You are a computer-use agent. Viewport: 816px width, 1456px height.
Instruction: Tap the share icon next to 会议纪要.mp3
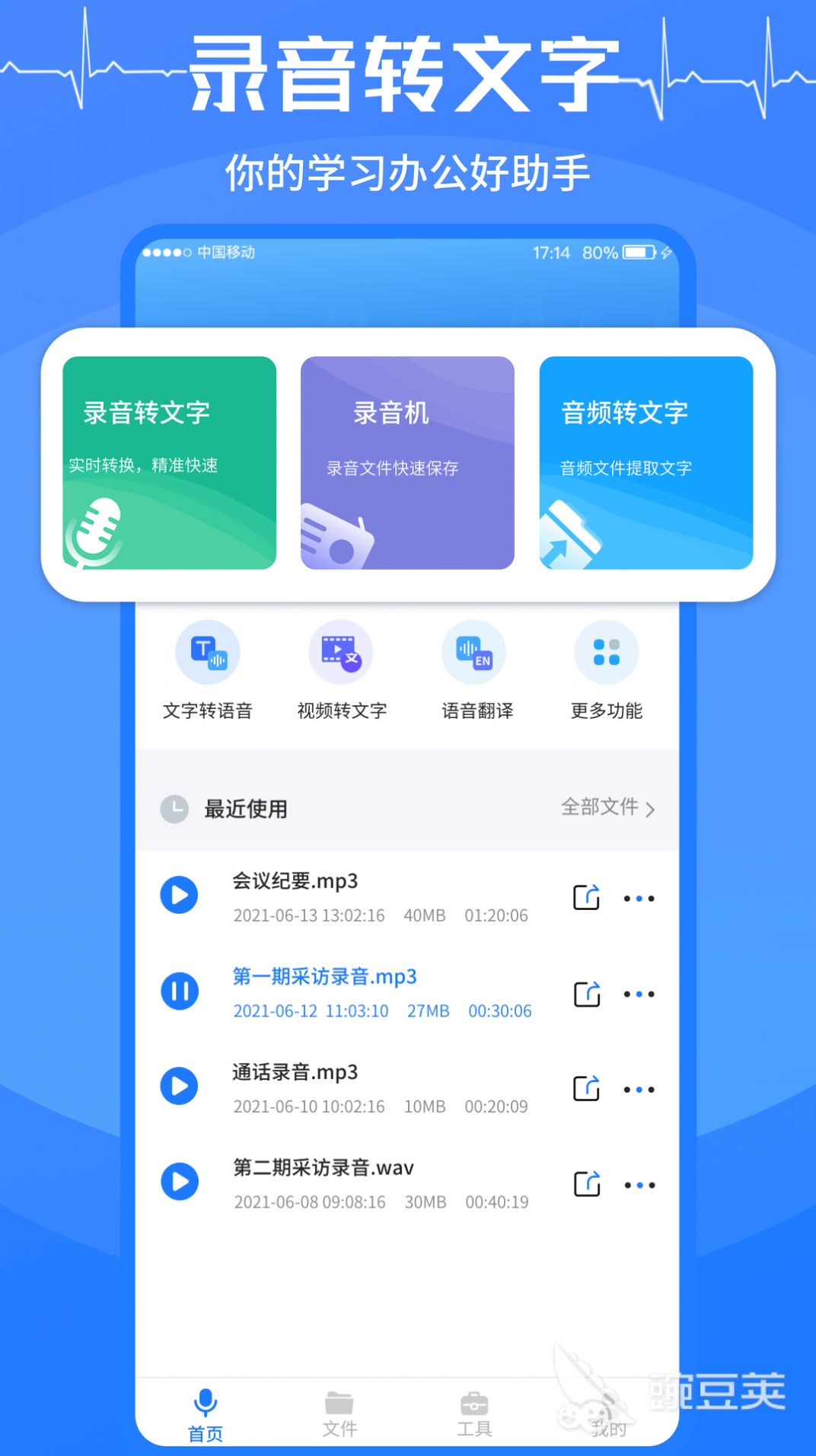point(585,898)
